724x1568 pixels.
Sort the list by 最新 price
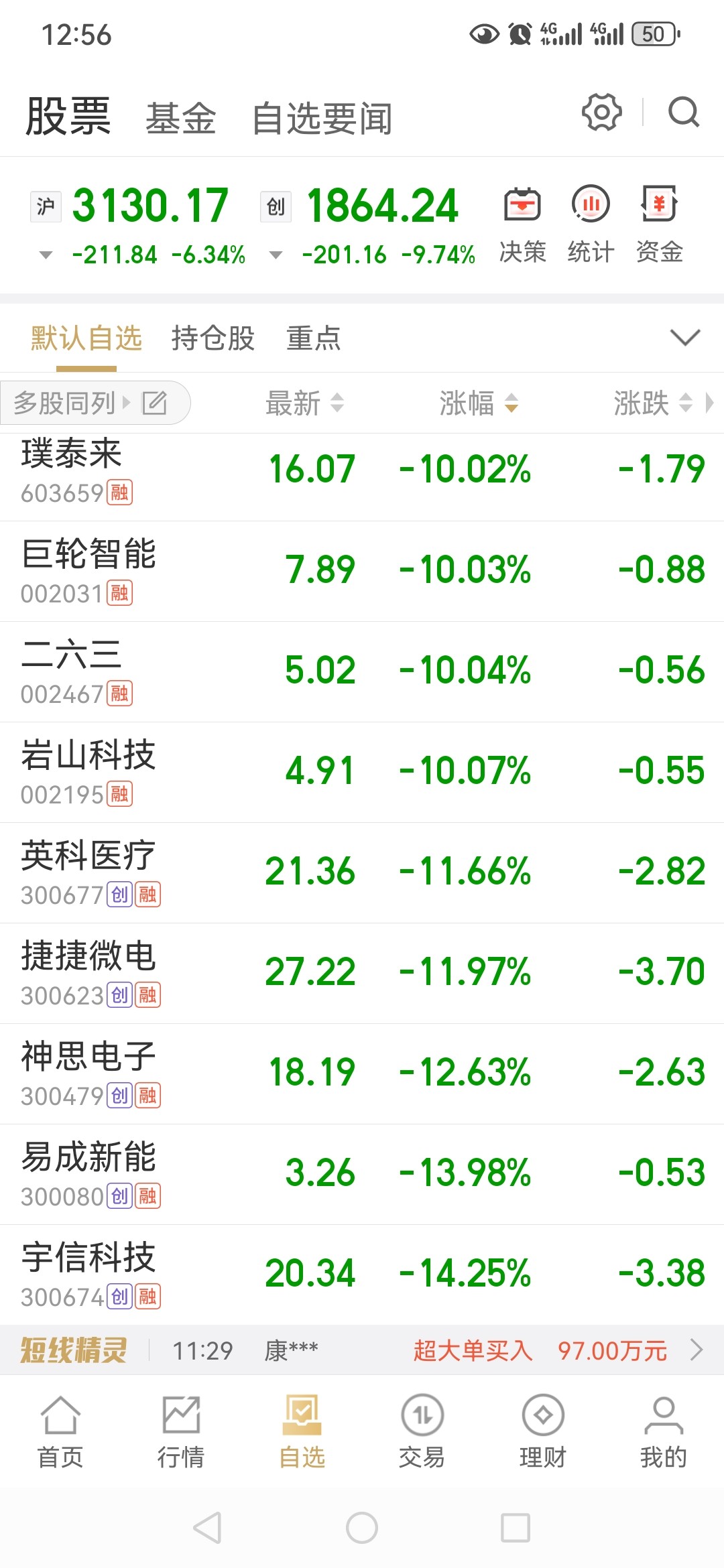[x=305, y=403]
